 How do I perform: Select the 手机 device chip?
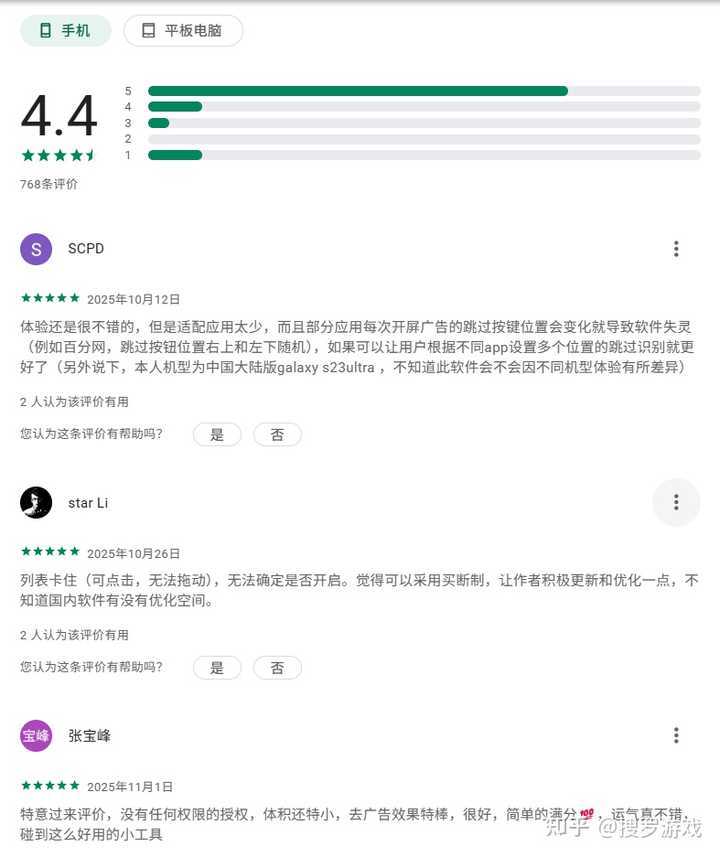click(65, 31)
